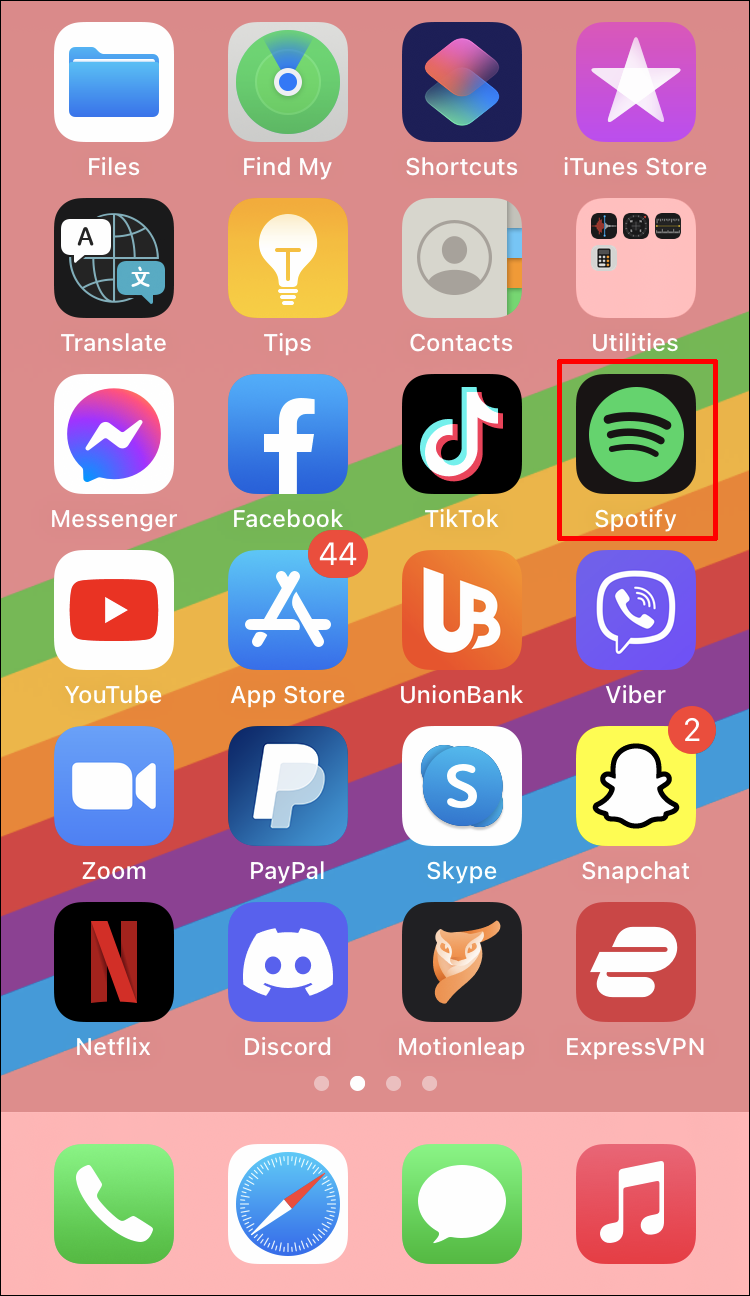750x1296 pixels.
Task: Launch iTunes Store
Action: point(636,82)
